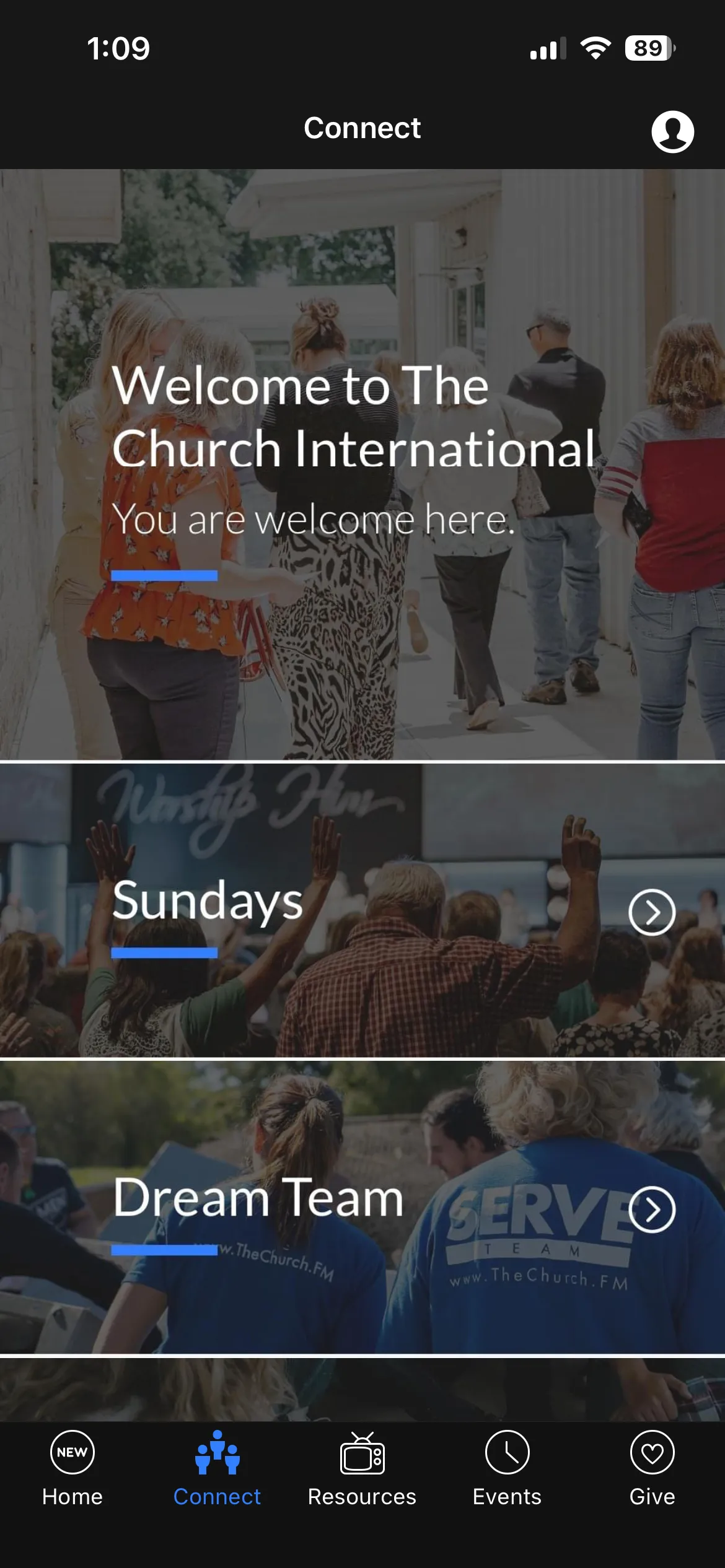This screenshot has width=725, height=1568.
Task: Switch to the Events tab
Action: click(x=507, y=1468)
